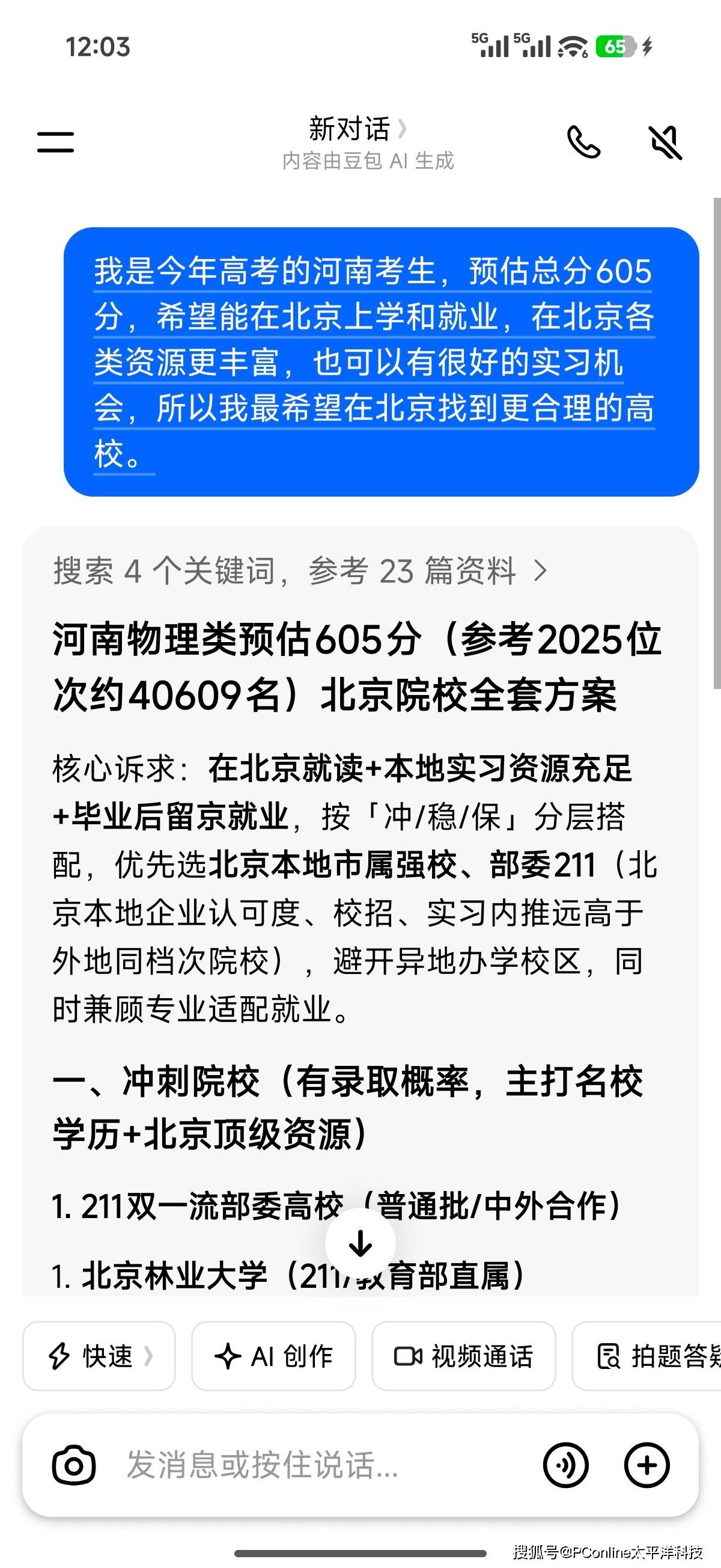Select the 快速 mode chip
Screen dimensions: 721x1568
click(99, 1356)
